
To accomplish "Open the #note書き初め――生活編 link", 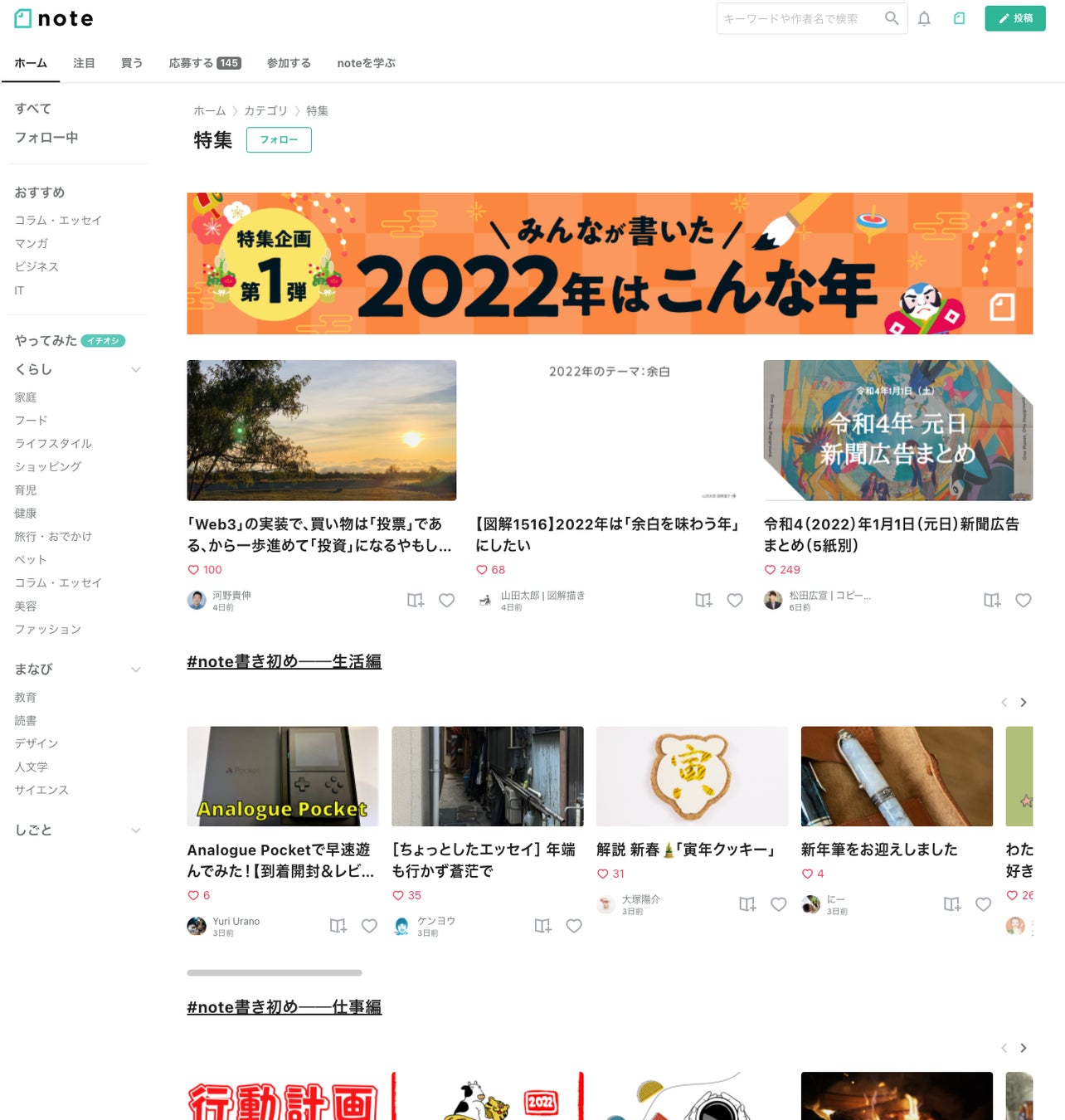I will 284,661.
